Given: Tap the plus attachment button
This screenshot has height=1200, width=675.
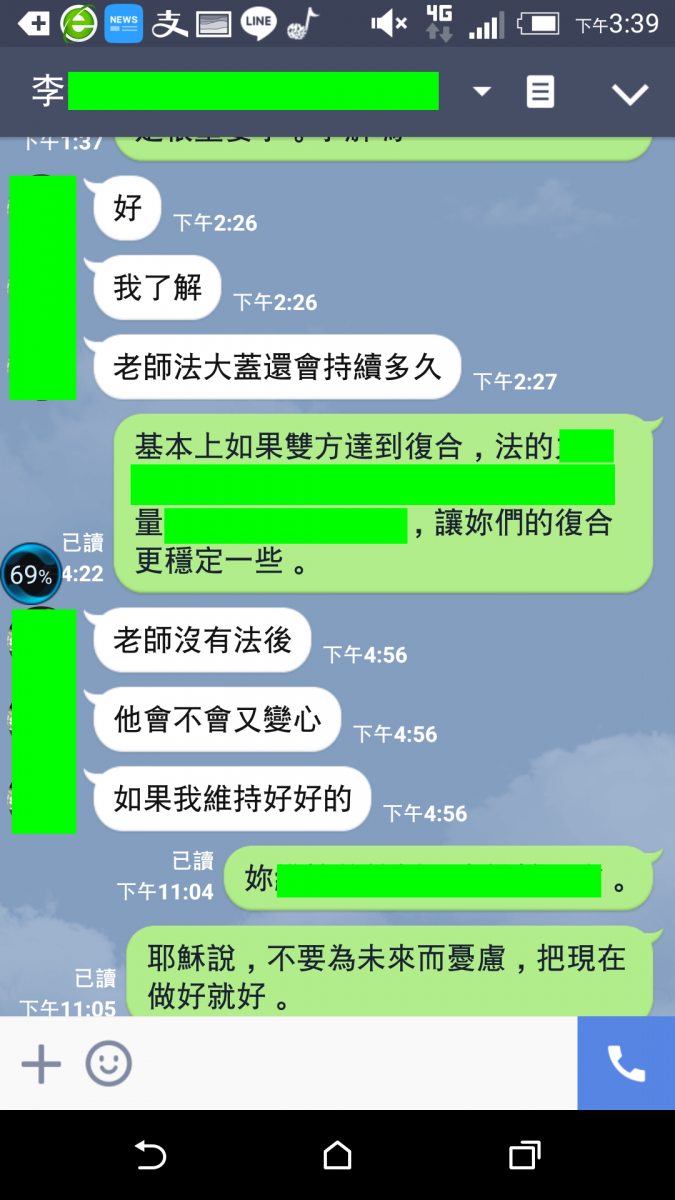Looking at the screenshot, I should pyautogui.click(x=41, y=1063).
